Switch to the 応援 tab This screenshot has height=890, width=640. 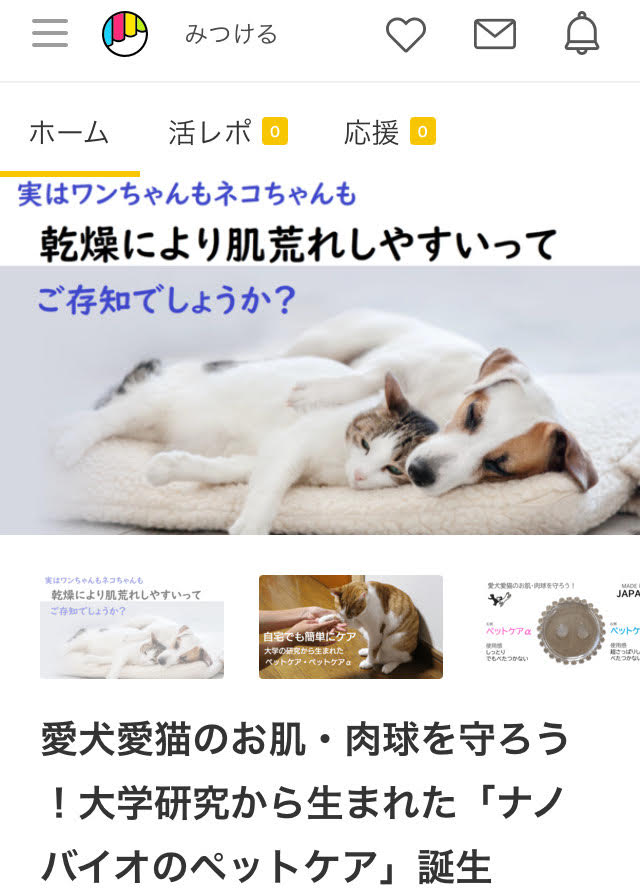pyautogui.click(x=389, y=133)
